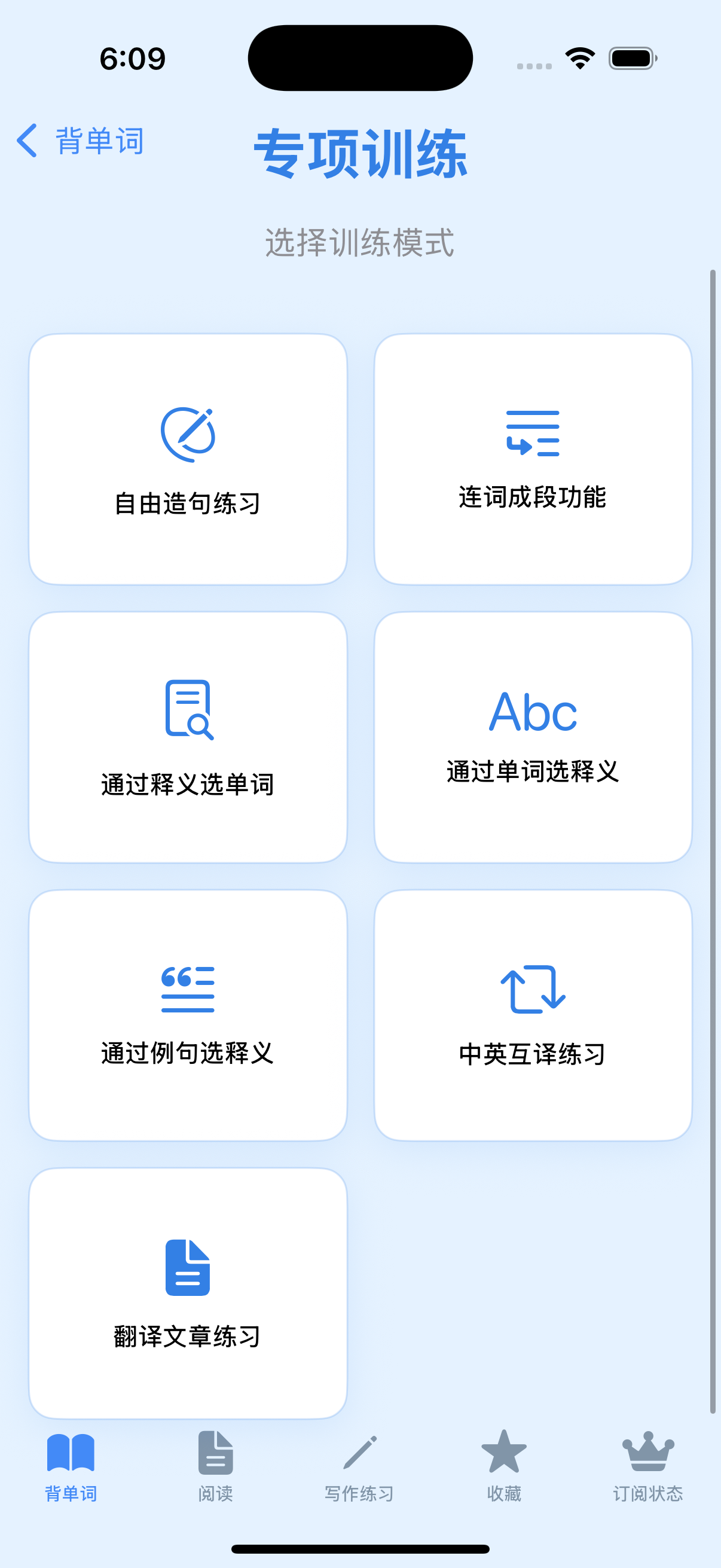Screen dimensions: 721x1568
Task: Tap the paragraph-lines icon on 连词成段功能
Action: click(534, 434)
